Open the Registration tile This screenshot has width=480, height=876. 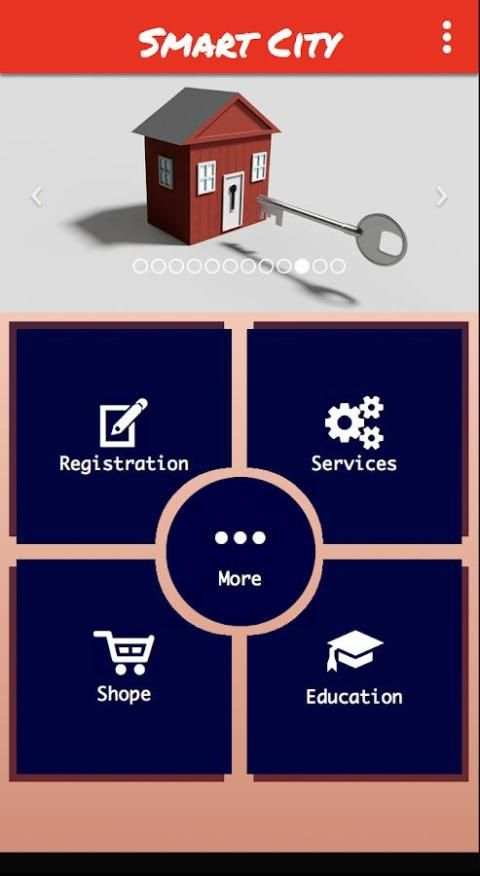pyautogui.click(x=123, y=435)
